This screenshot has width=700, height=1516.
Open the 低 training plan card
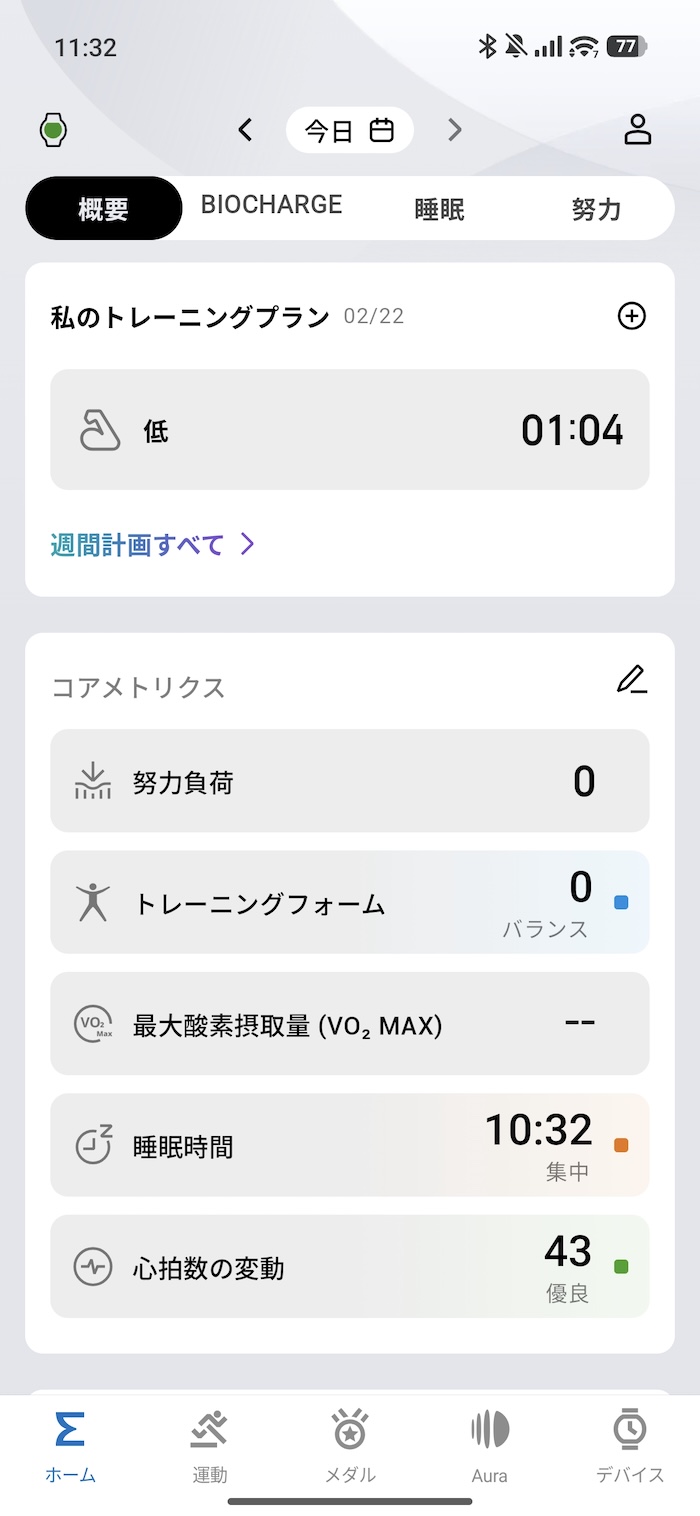[350, 430]
